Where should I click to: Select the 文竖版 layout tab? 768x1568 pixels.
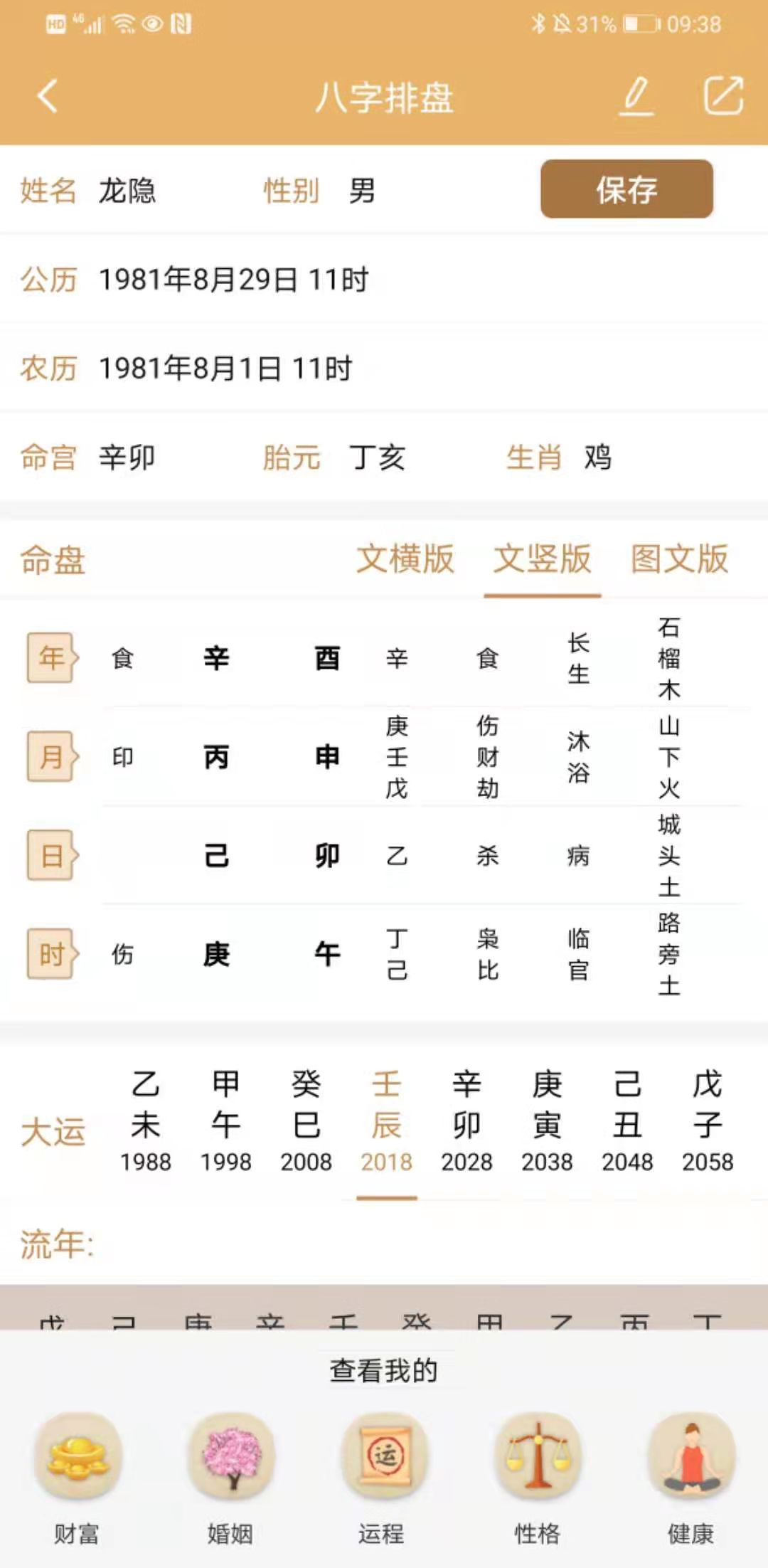click(x=543, y=558)
